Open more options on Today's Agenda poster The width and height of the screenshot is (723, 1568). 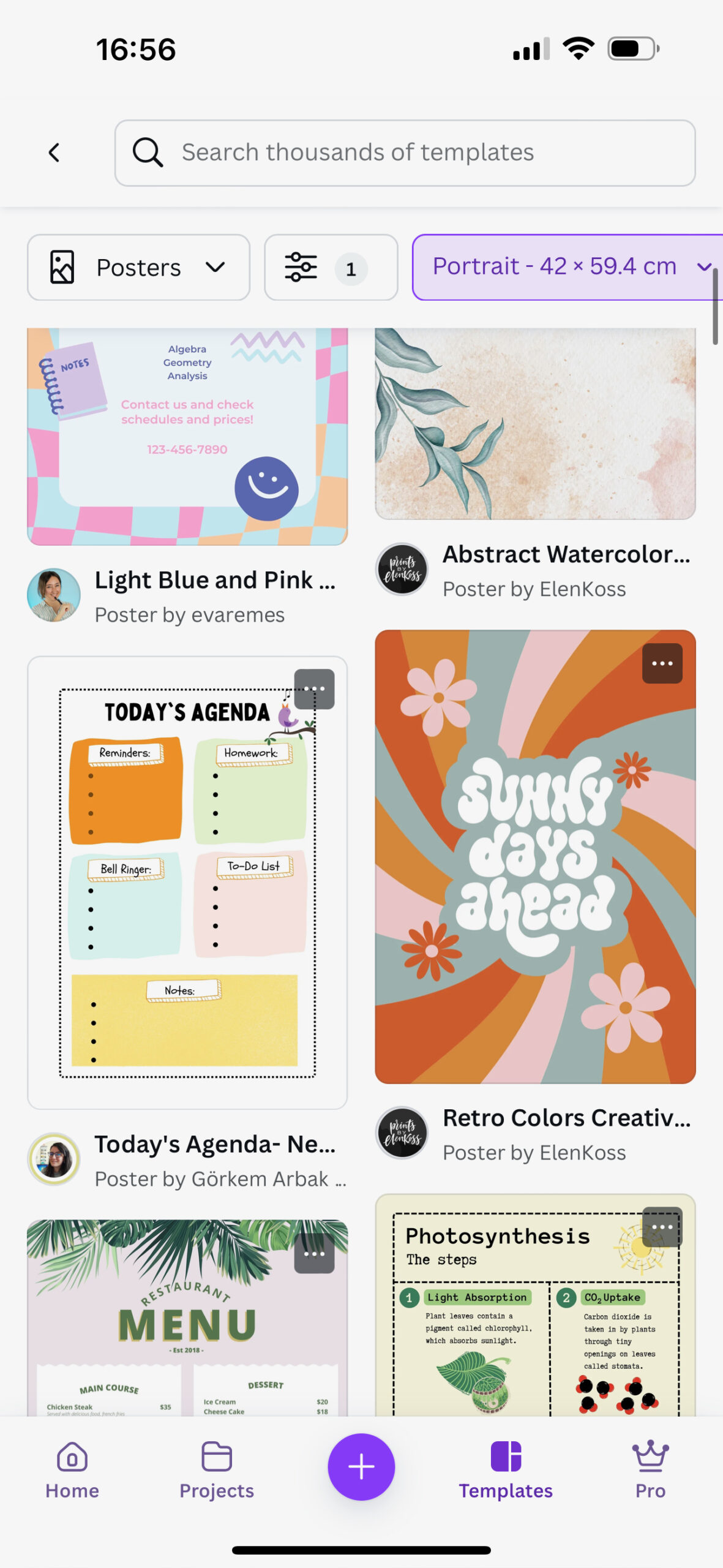click(x=314, y=689)
